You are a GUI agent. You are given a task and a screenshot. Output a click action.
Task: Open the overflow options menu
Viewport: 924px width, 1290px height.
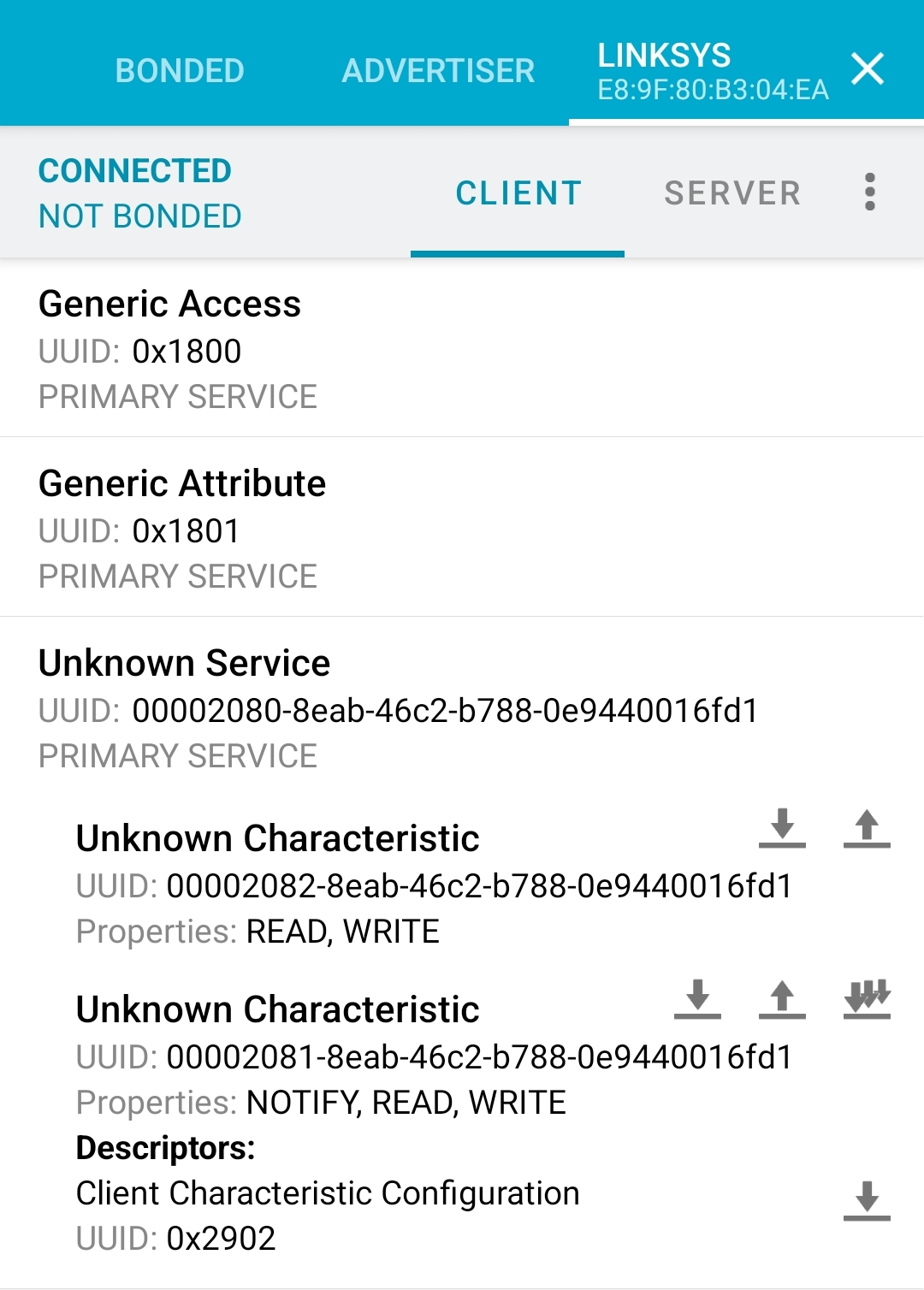click(870, 192)
